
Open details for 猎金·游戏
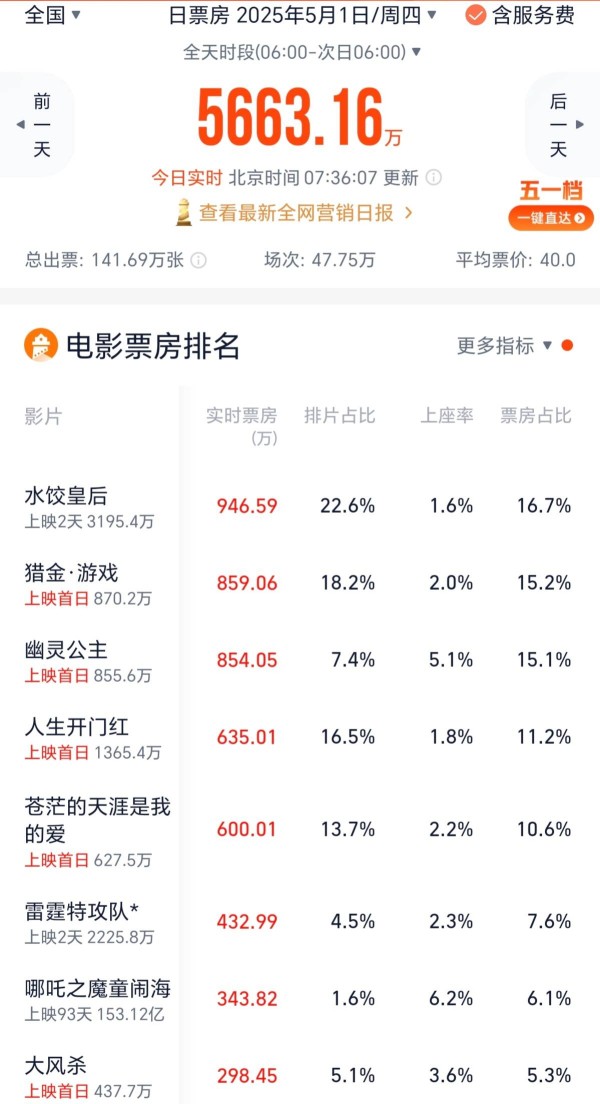pyautogui.click(x=300, y=584)
